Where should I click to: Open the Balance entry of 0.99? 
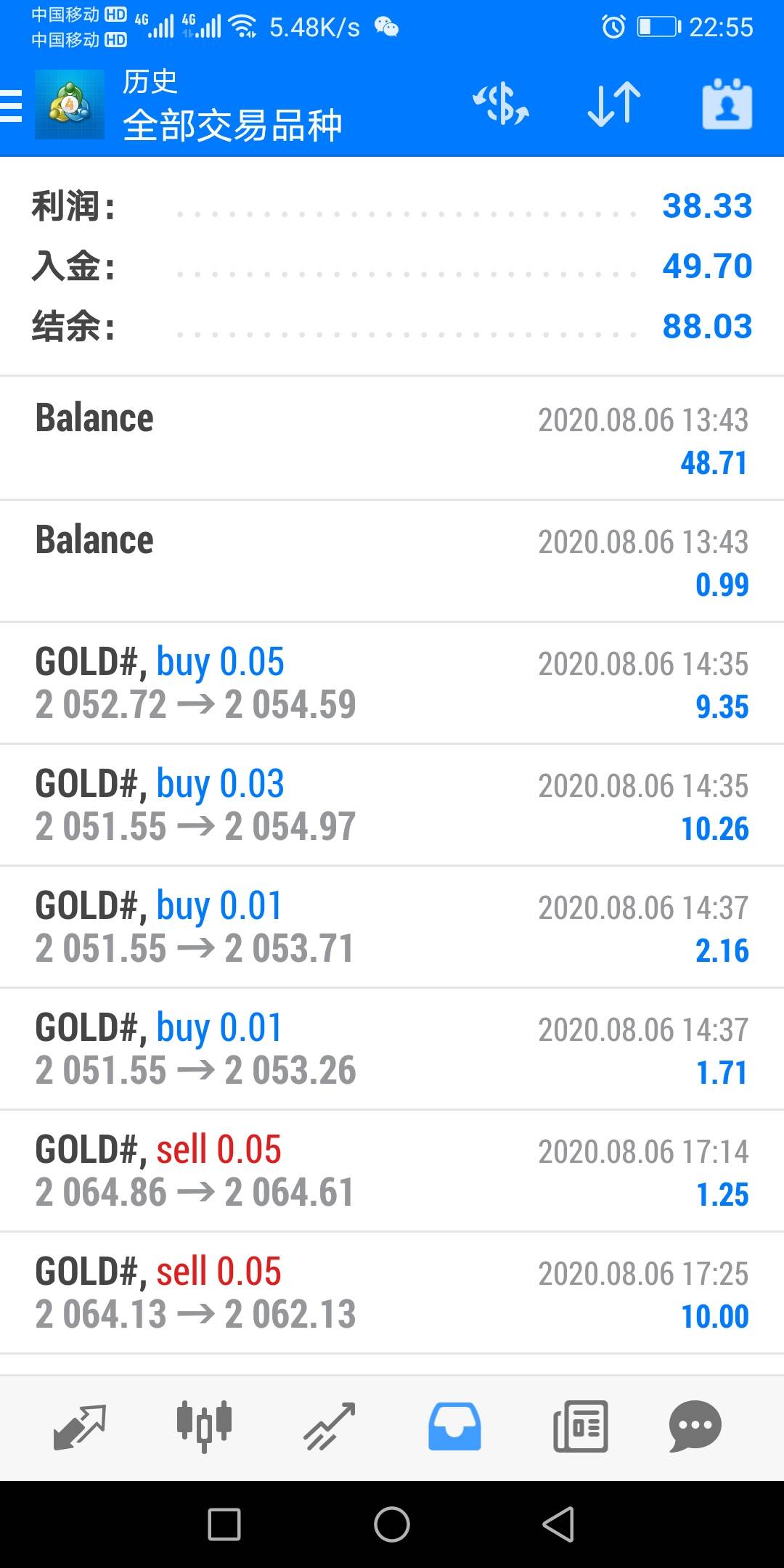(x=392, y=561)
